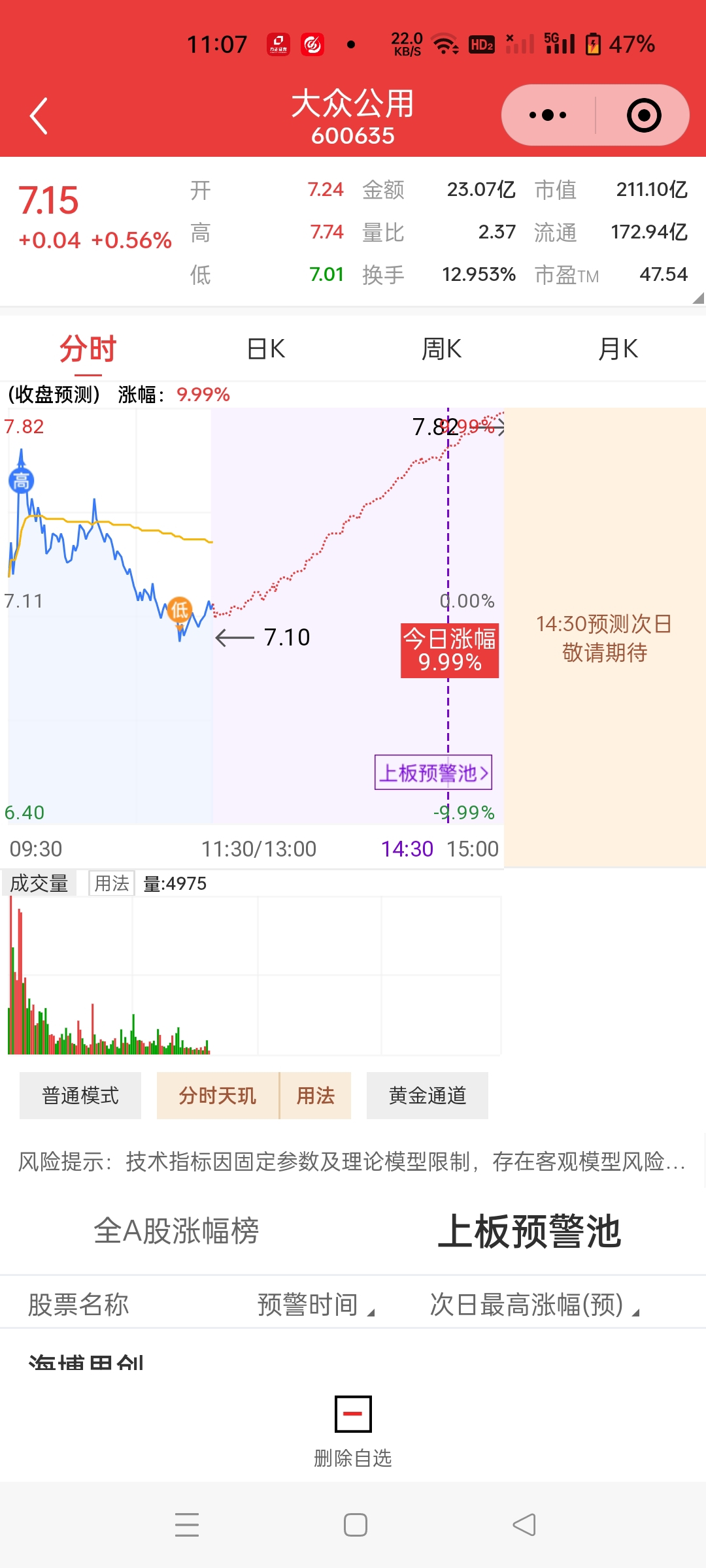Go back using the header arrow
The height and width of the screenshot is (1568, 706).
(39, 116)
